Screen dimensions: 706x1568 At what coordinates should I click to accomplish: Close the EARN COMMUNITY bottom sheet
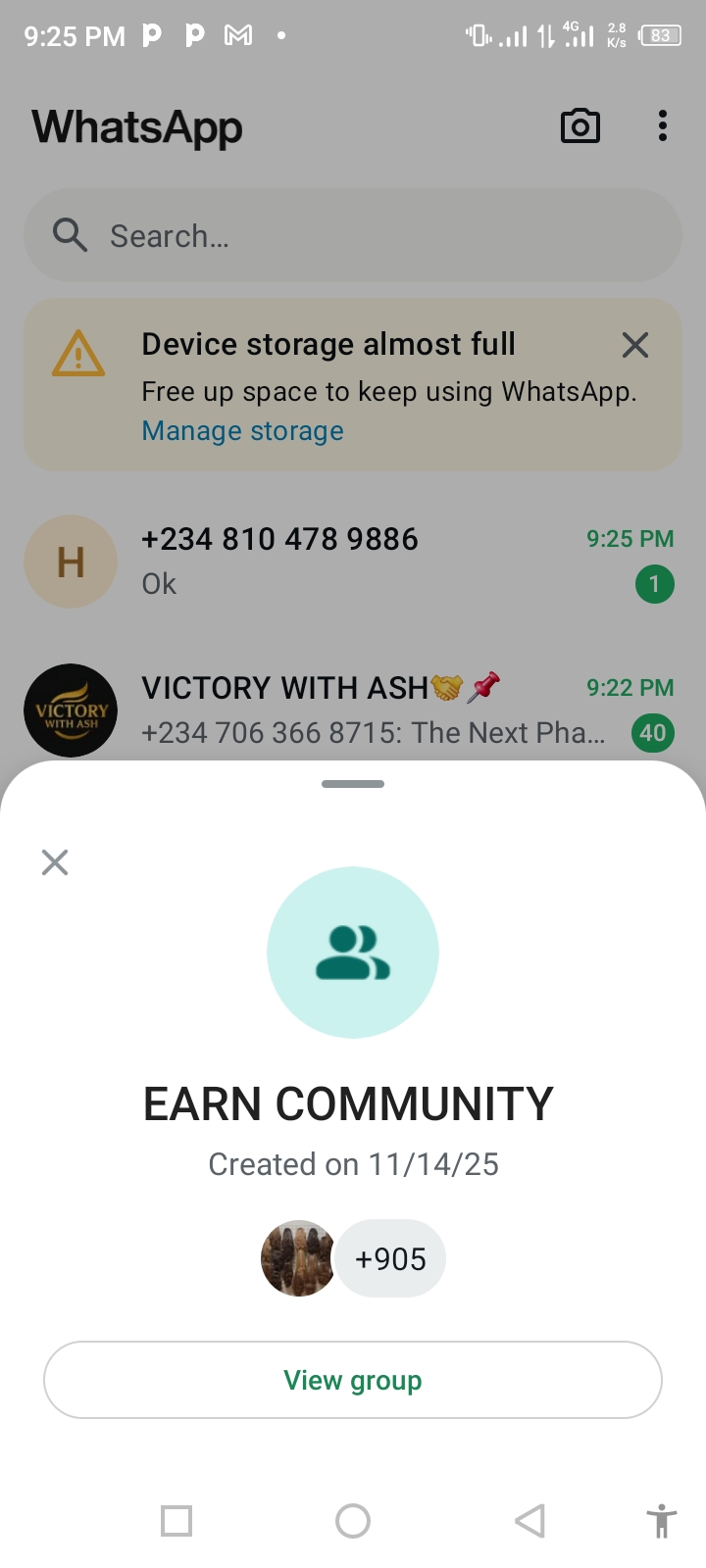point(55,862)
